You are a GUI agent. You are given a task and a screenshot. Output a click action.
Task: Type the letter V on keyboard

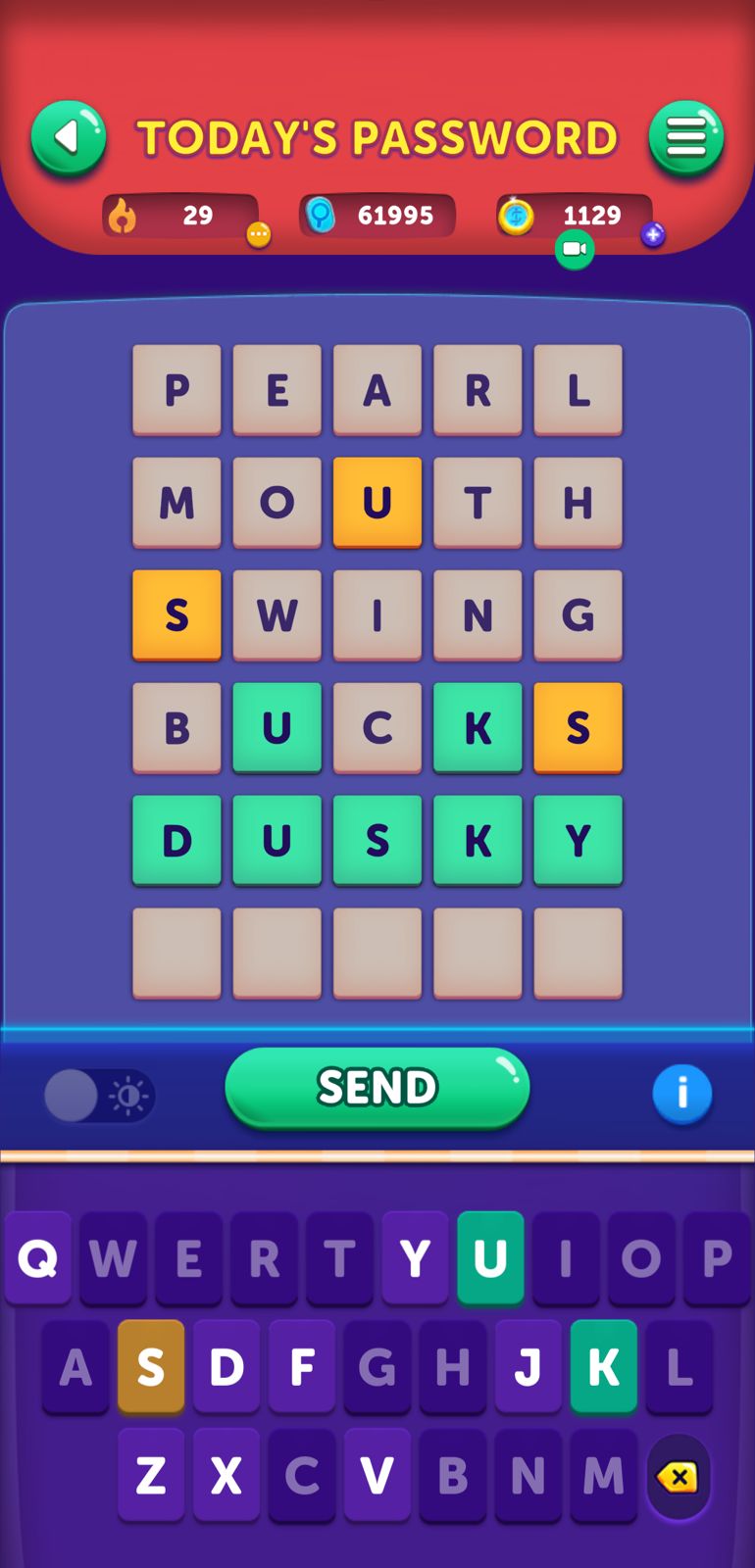pos(377,1475)
